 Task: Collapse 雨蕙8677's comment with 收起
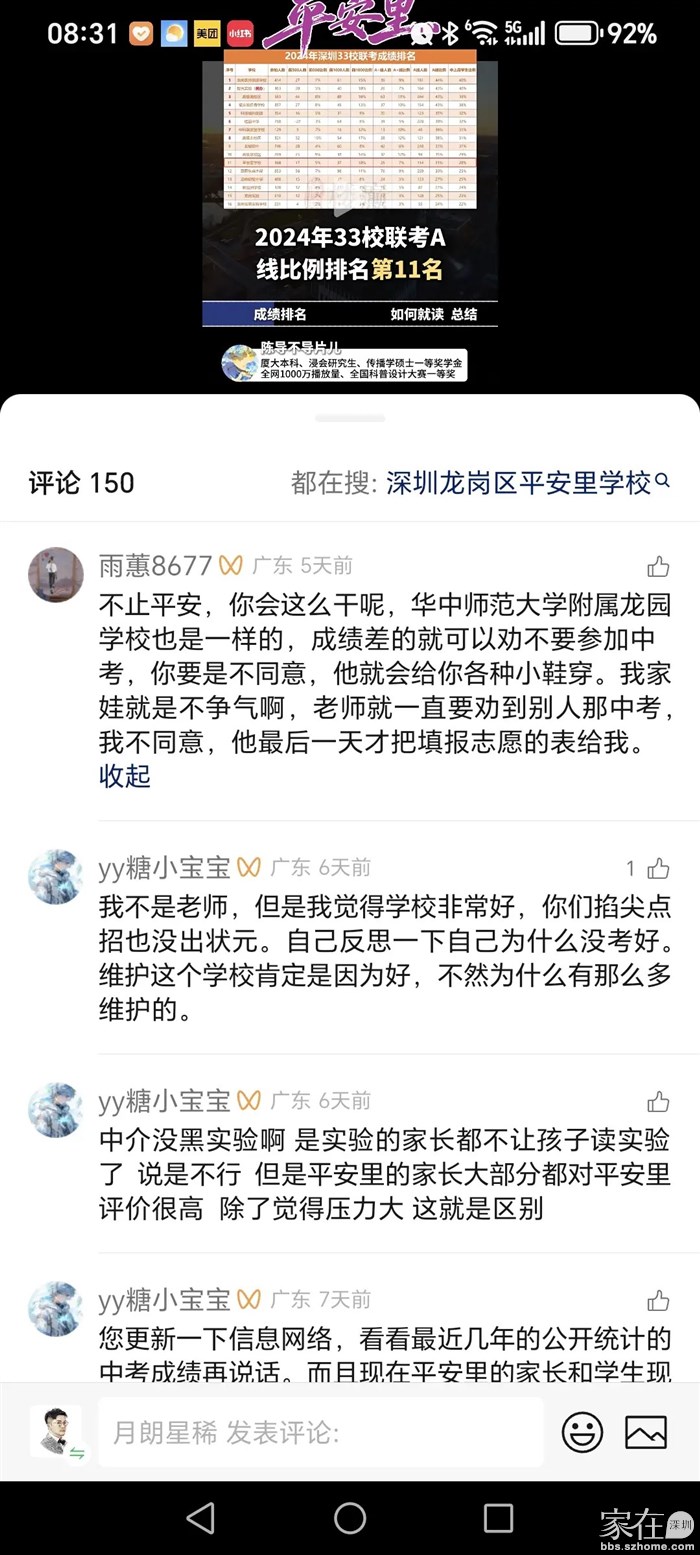click(124, 776)
